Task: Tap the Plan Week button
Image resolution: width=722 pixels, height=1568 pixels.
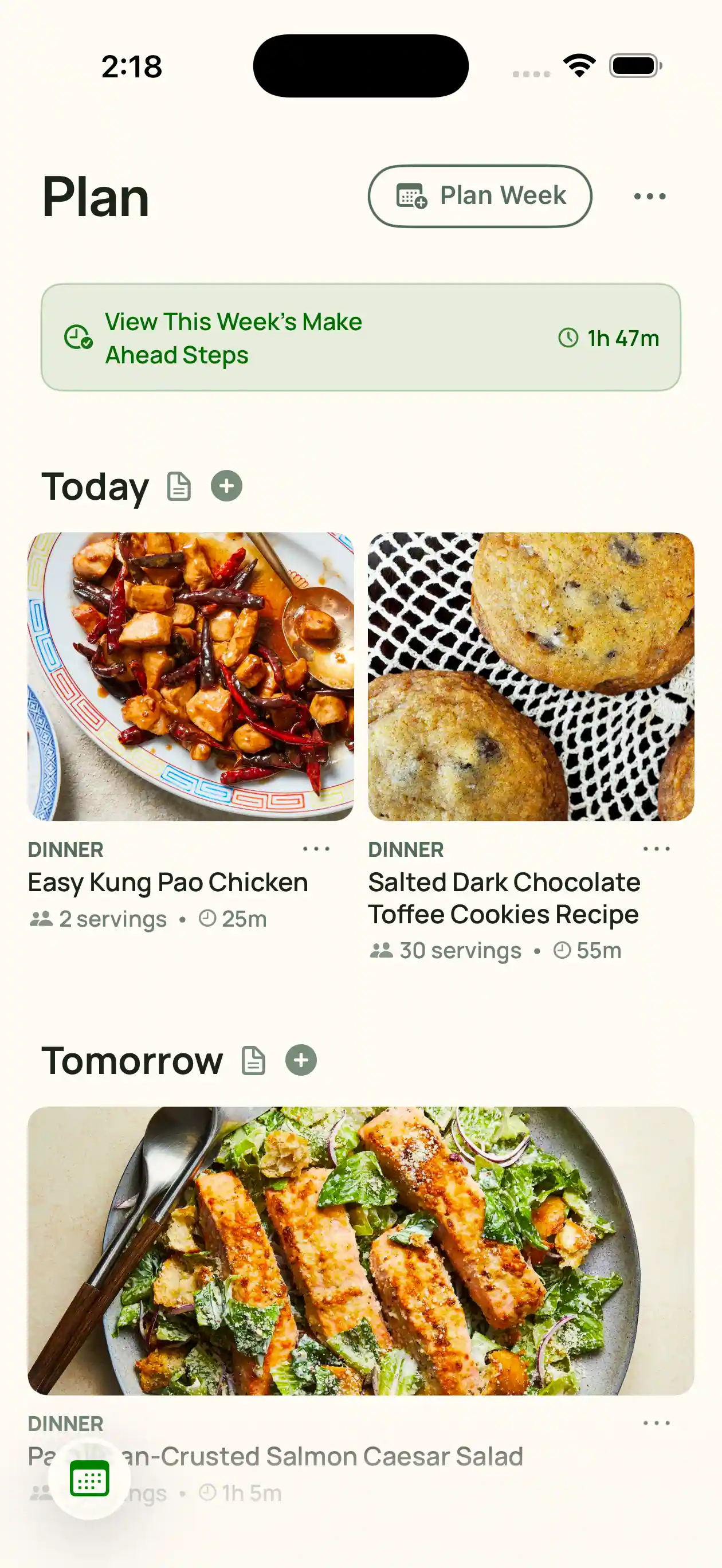Action: (x=480, y=196)
